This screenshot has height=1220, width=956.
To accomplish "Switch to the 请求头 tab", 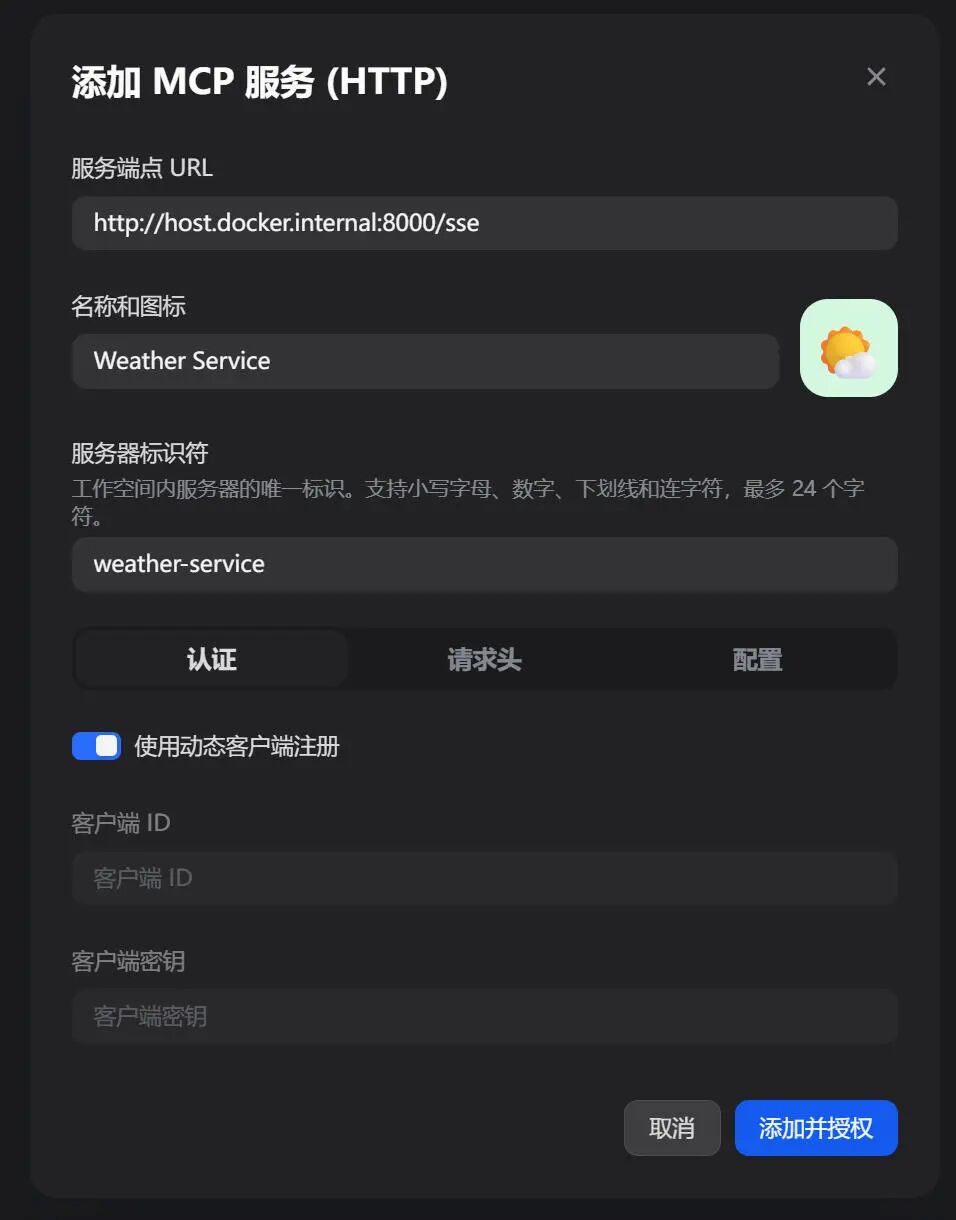I will click(484, 659).
